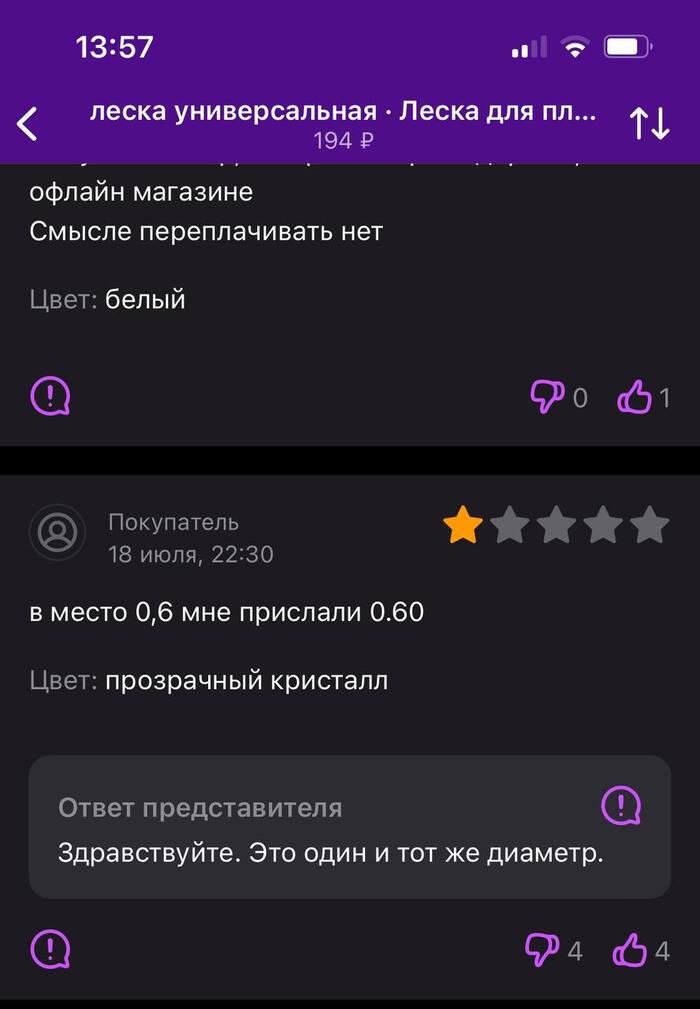Report the review with color белый
This screenshot has height=1009, width=700.
50,397
